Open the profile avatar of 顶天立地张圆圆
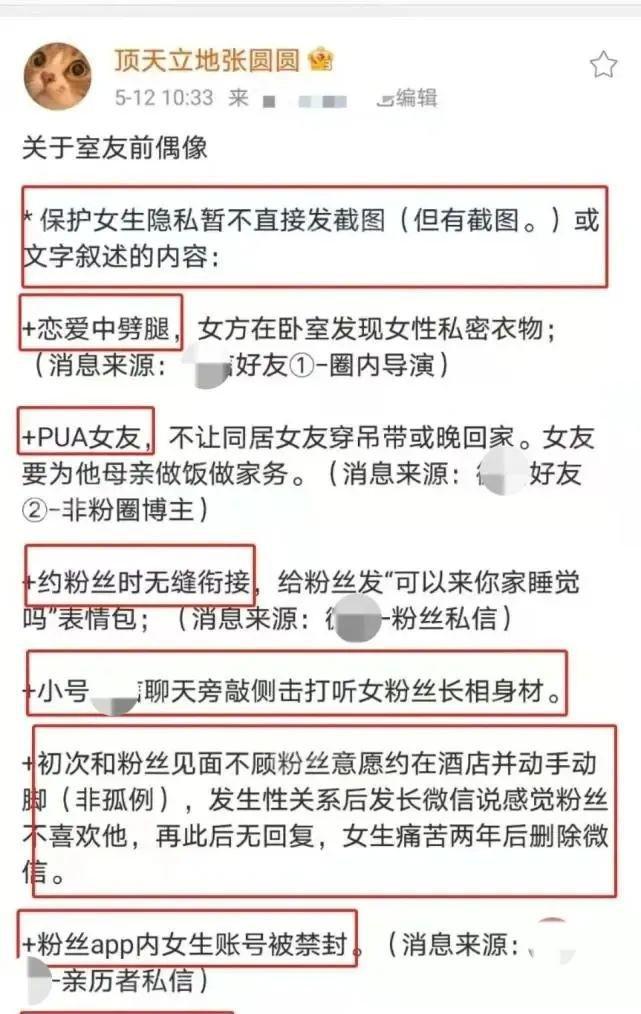Viewport: 641px width, 1014px height. tap(57, 76)
